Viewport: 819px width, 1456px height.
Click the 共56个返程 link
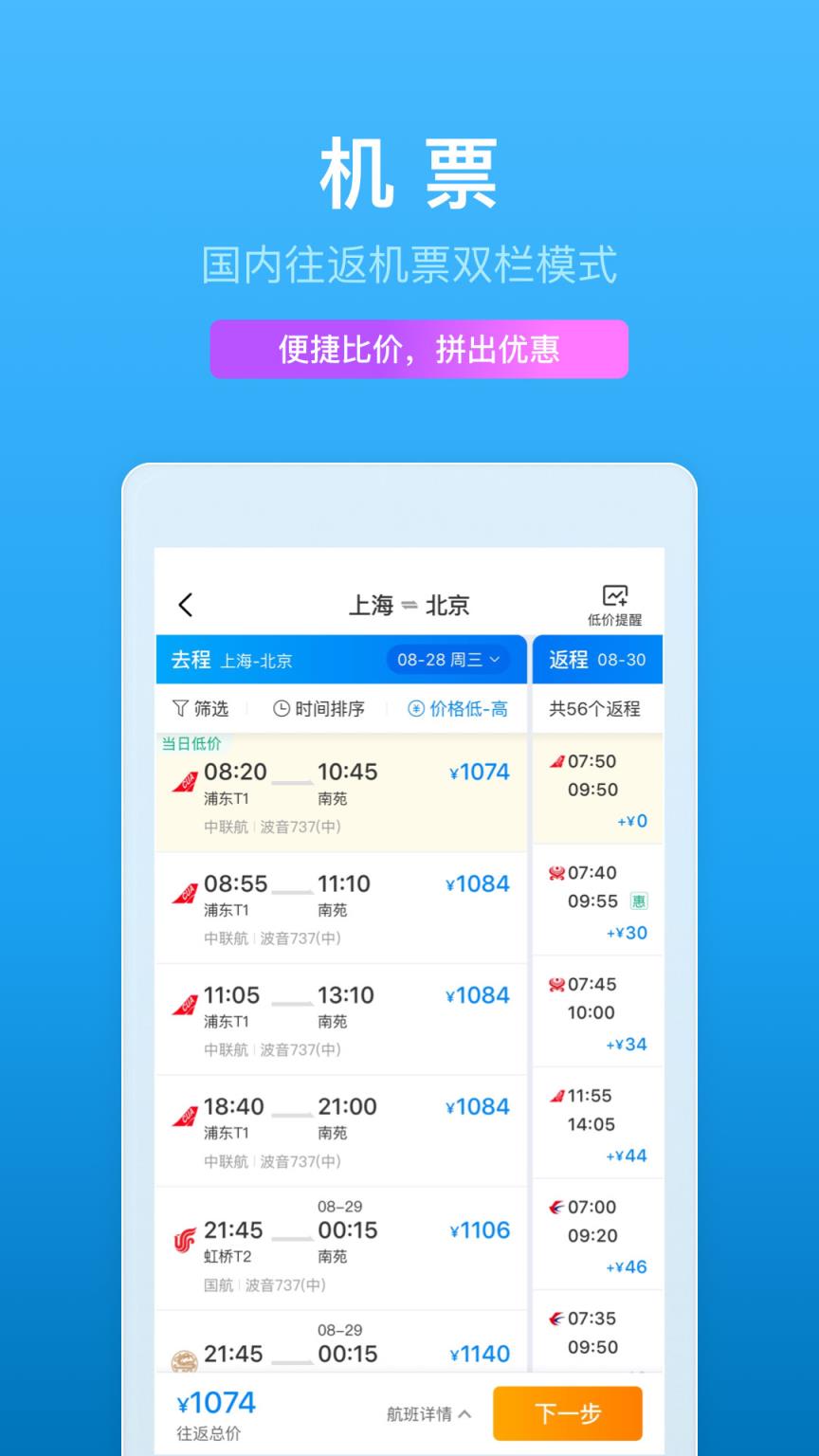(x=597, y=708)
